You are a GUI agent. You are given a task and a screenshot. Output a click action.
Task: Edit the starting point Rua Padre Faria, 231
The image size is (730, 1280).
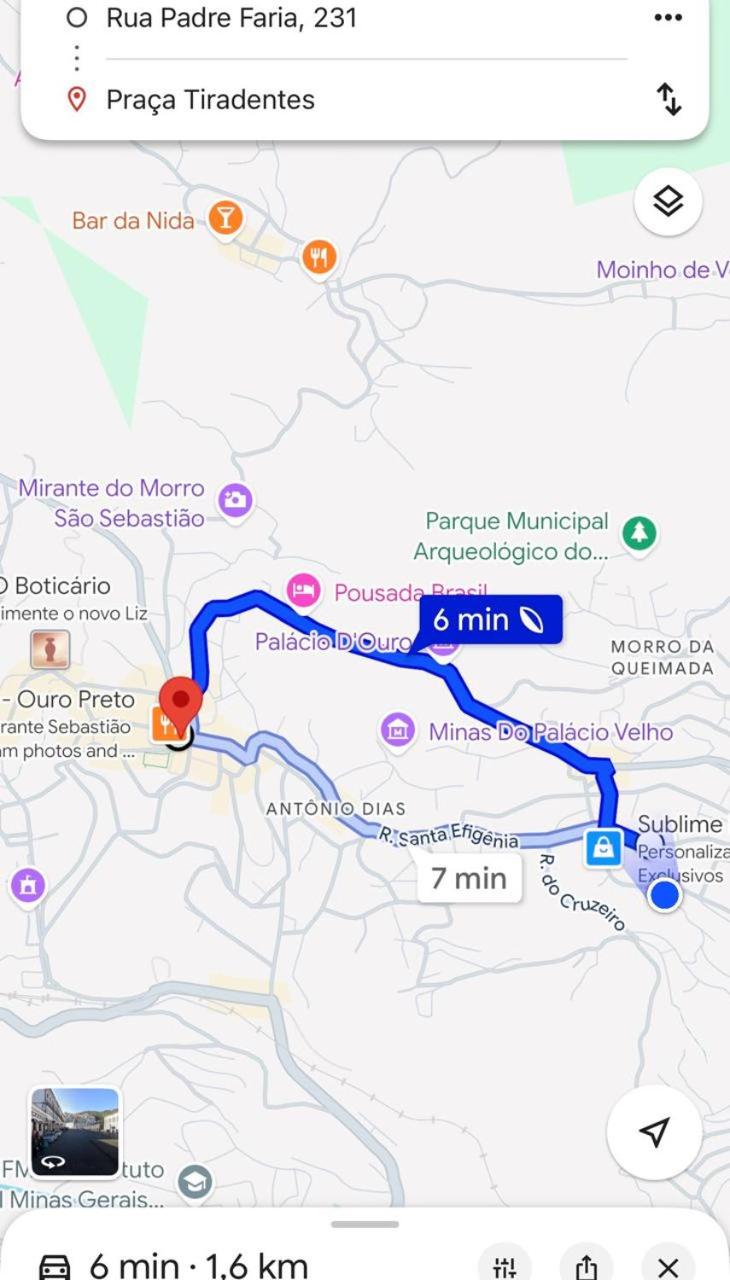pos(232,18)
